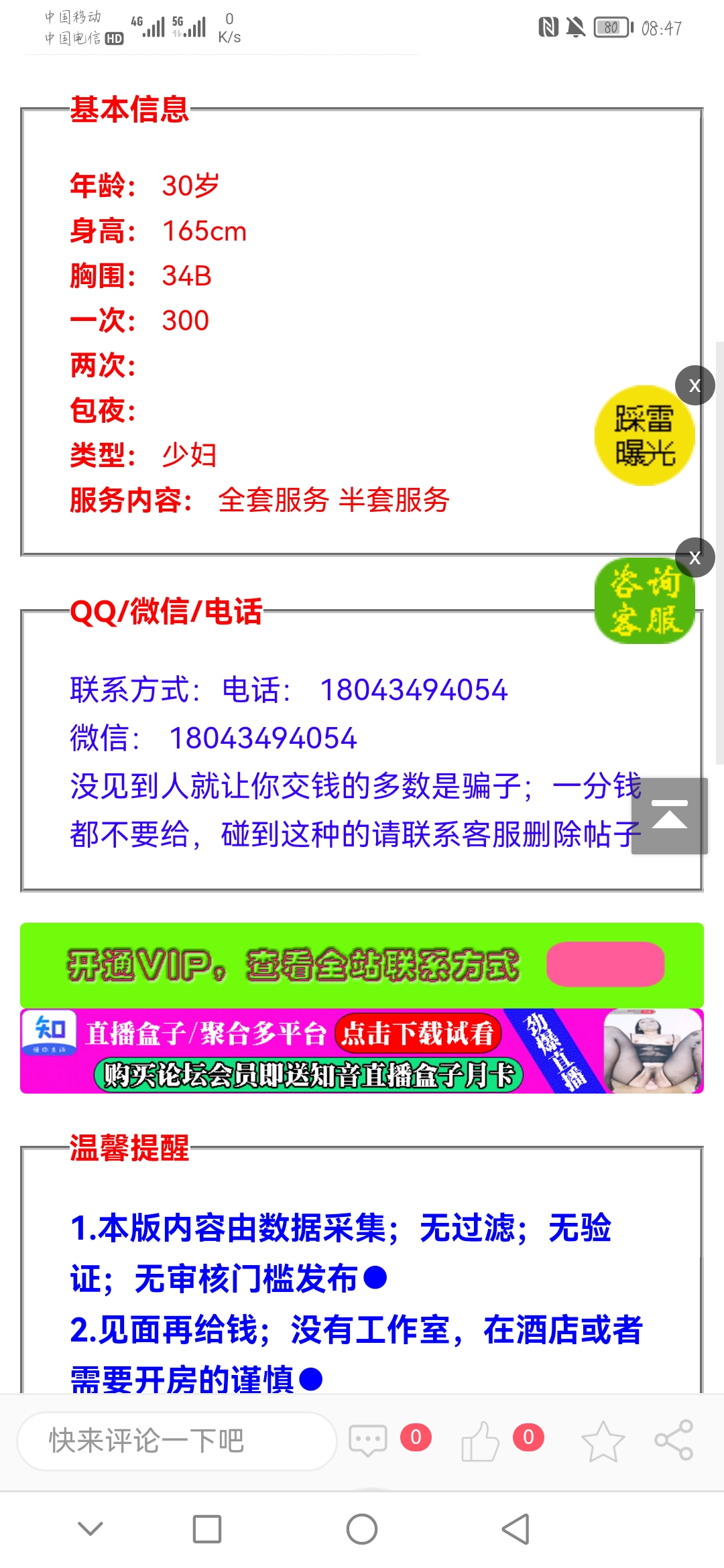View comments via the speech bubble icon
The width and height of the screenshot is (724, 1568).
point(368,1441)
